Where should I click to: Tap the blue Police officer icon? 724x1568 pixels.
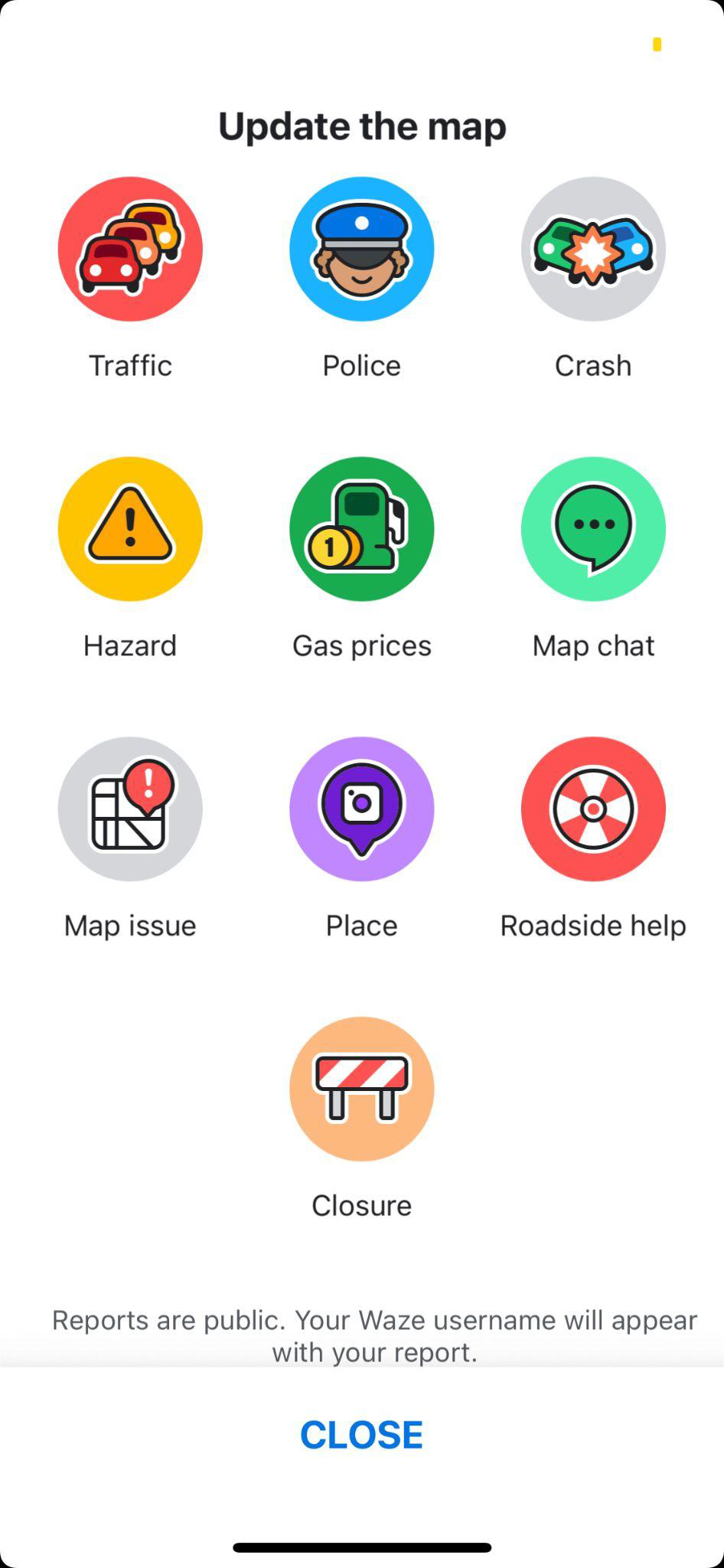click(361, 248)
